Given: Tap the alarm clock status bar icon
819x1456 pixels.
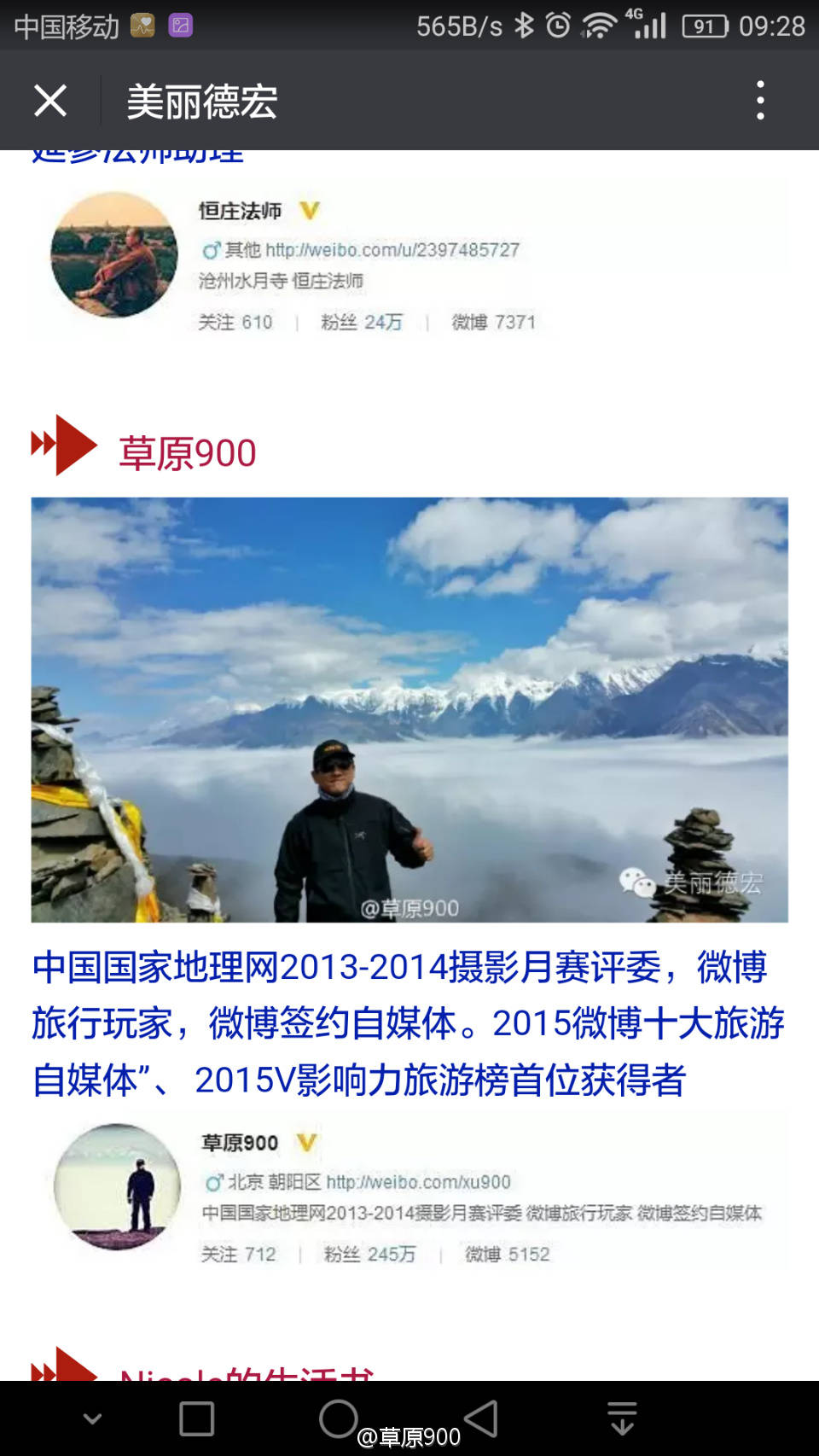Looking at the screenshot, I should [559, 26].
